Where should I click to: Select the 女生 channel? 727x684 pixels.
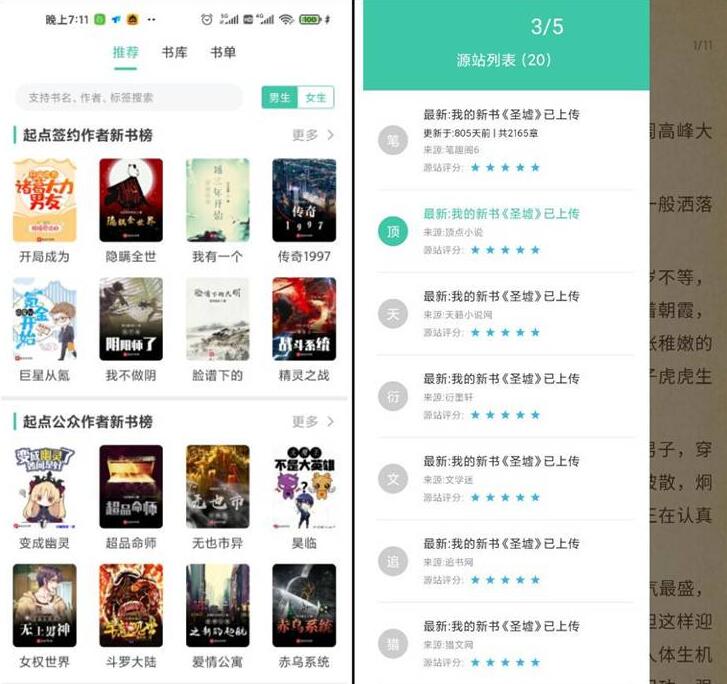pos(316,97)
